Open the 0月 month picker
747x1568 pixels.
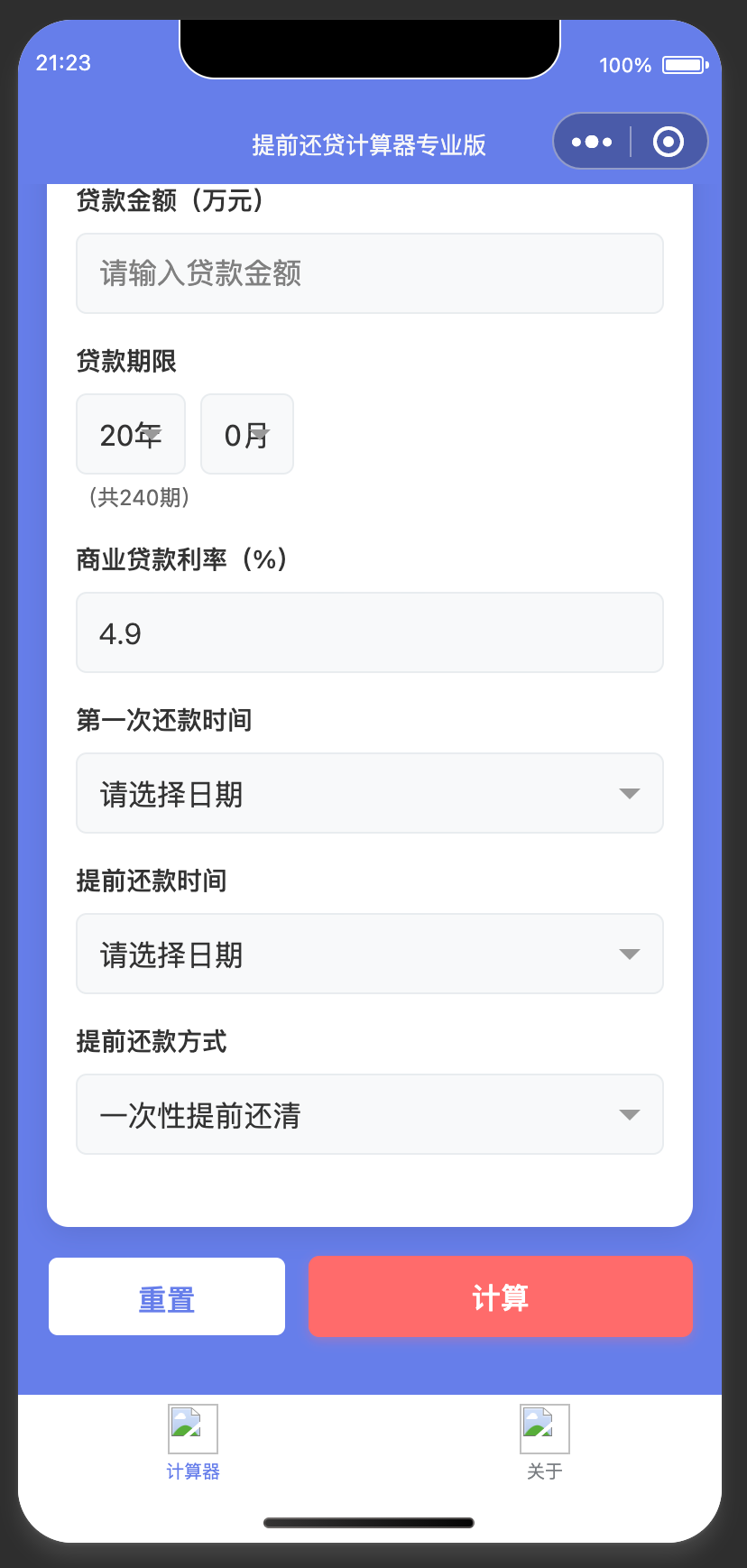point(246,435)
